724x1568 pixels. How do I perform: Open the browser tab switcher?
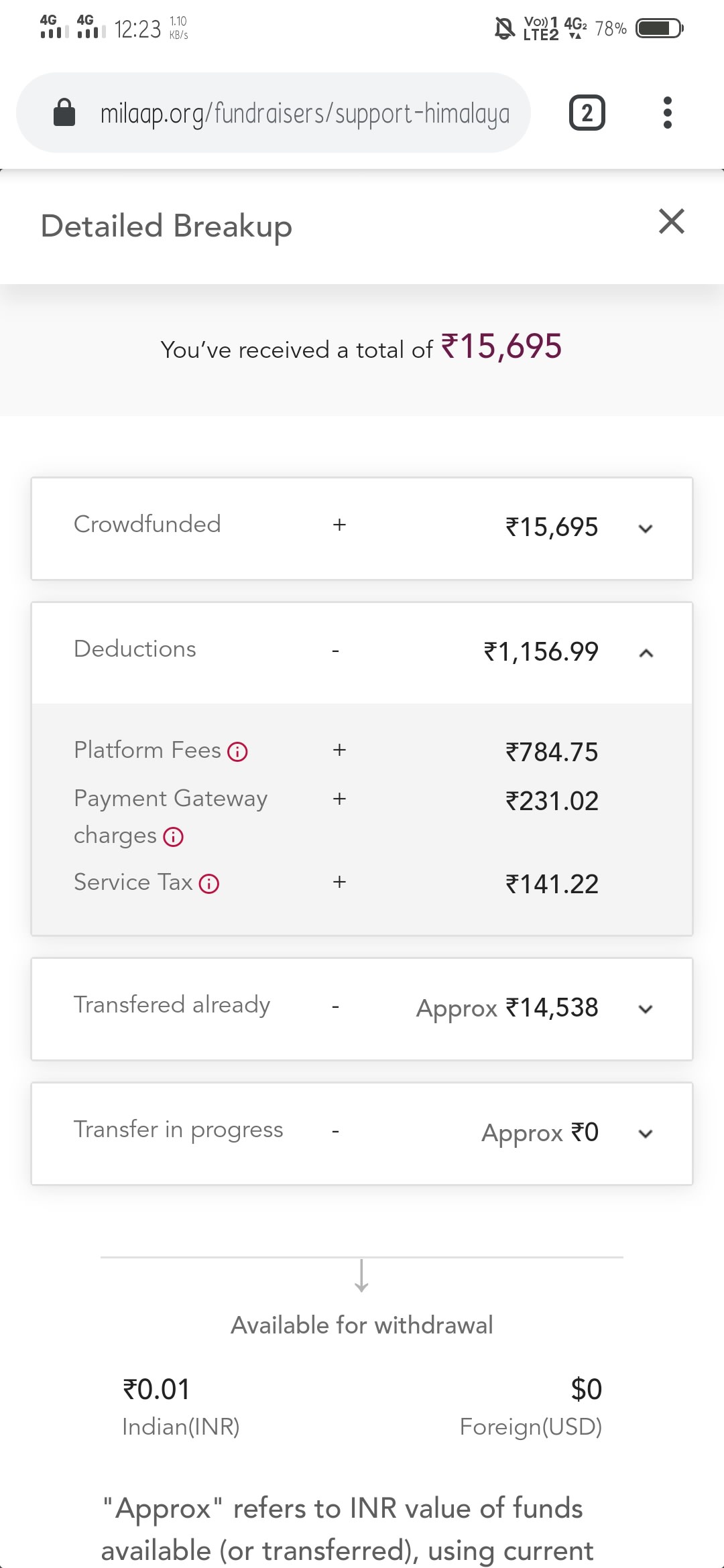(x=587, y=113)
